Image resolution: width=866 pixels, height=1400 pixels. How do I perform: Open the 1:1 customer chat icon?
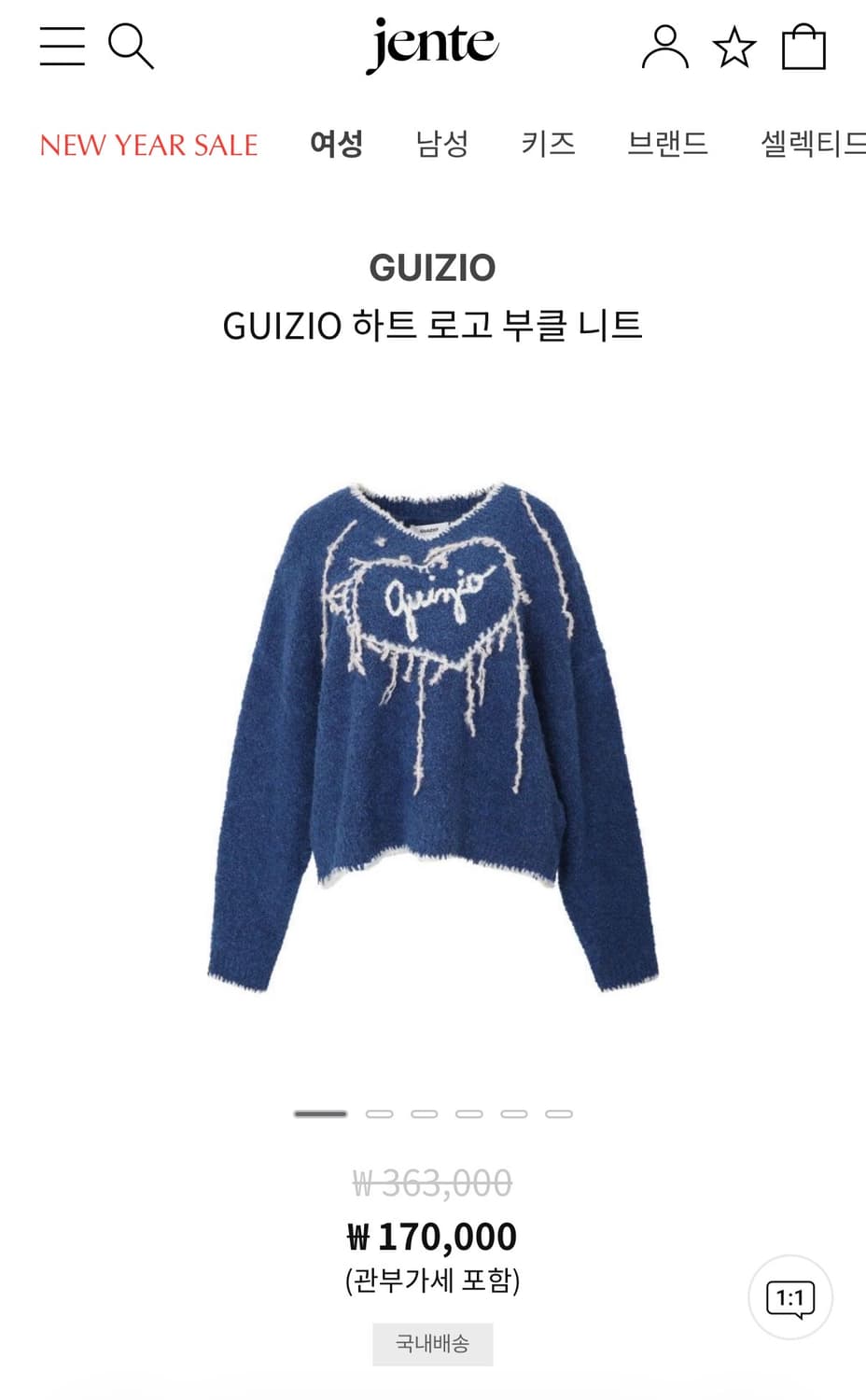789,1296
